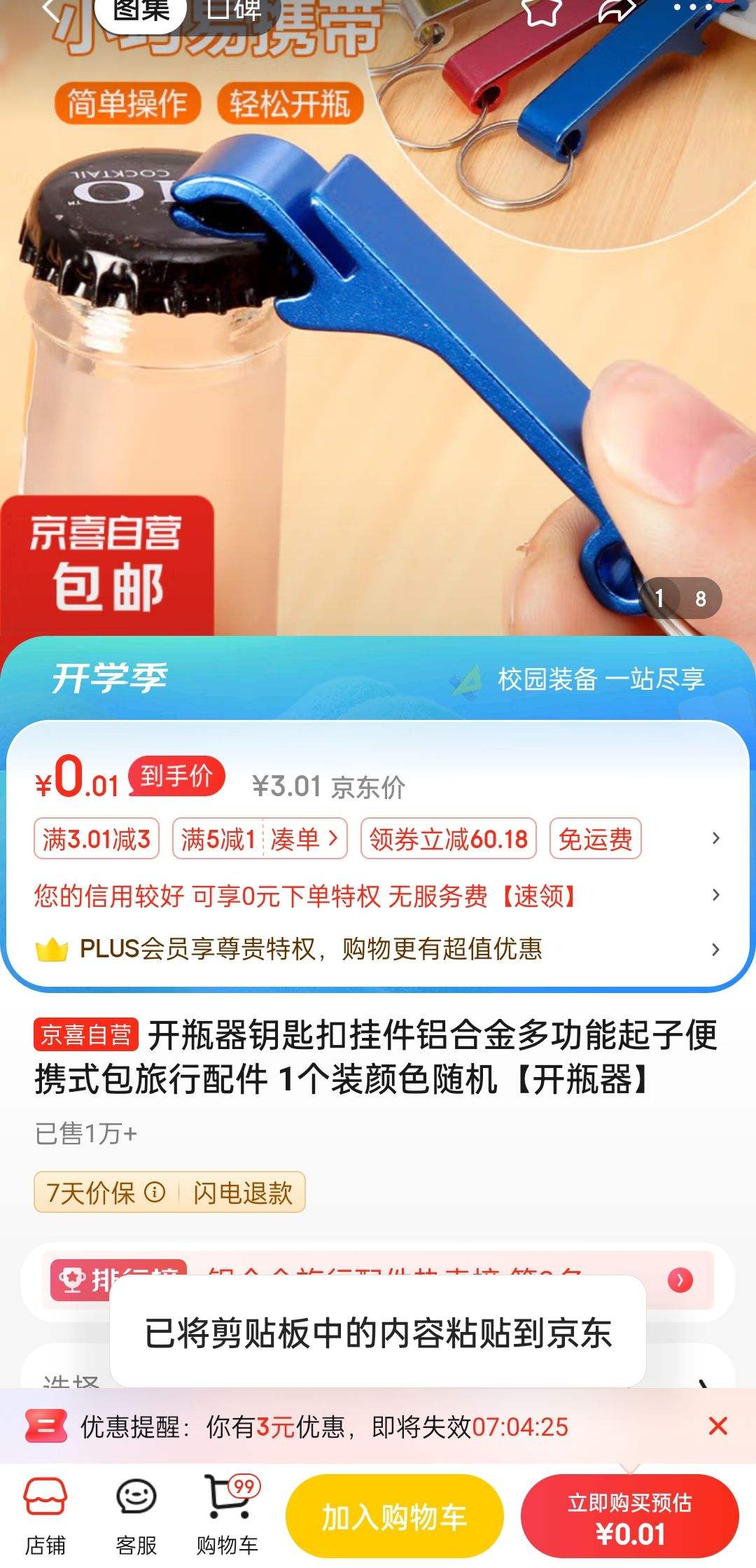Switch to the 口碑 tab

[234, 11]
